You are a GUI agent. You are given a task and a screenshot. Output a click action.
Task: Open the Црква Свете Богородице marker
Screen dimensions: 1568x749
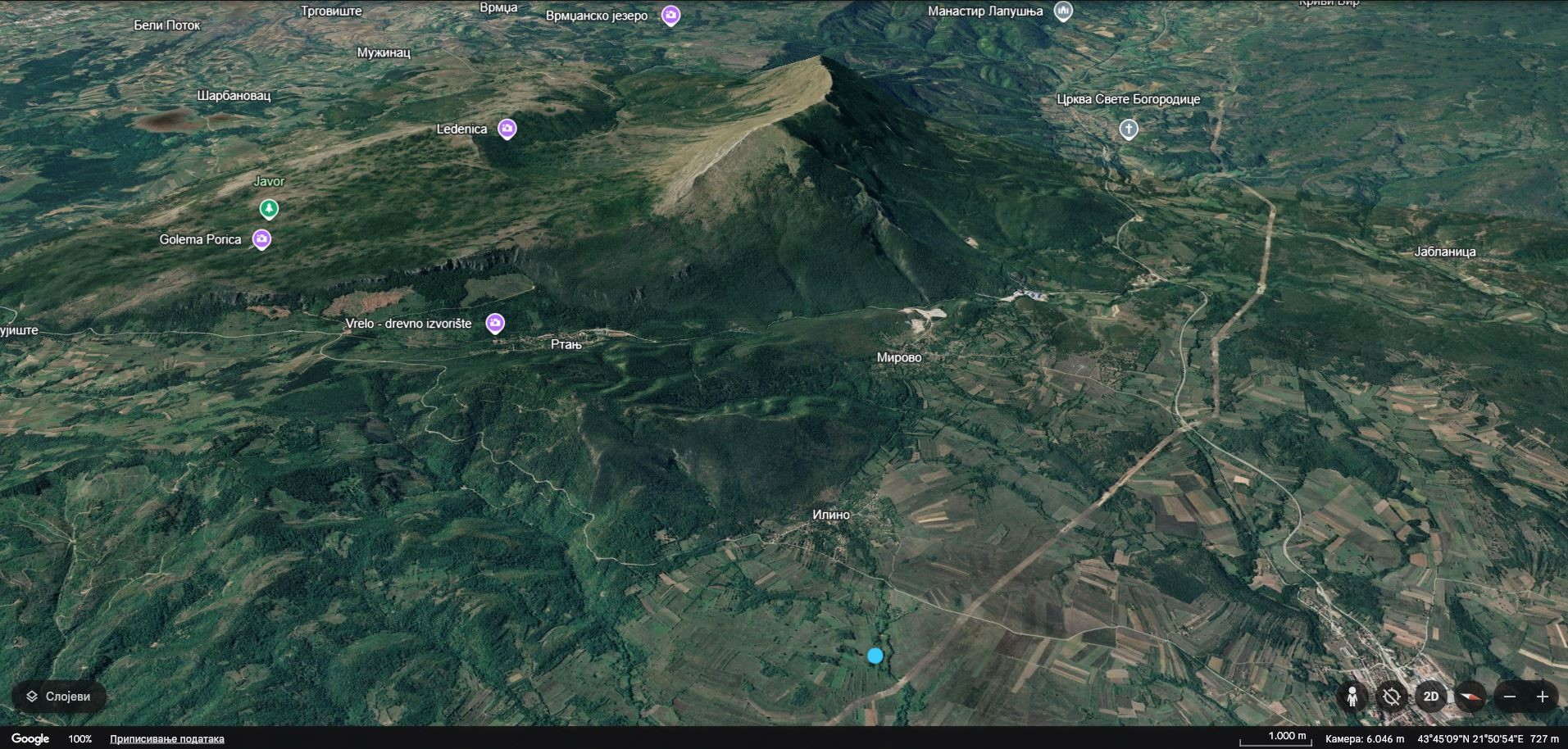1129,129
